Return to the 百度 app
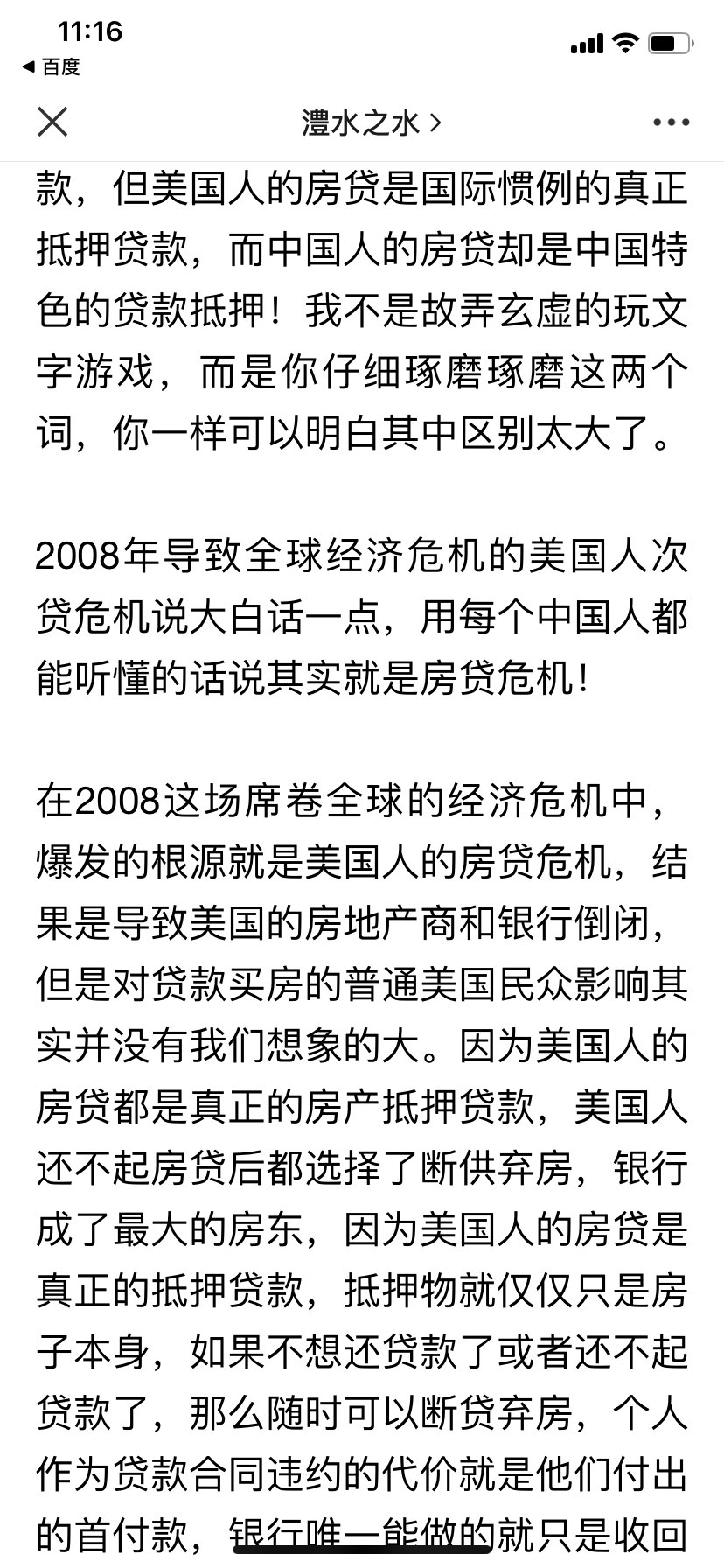724x1568 pixels. point(51,66)
